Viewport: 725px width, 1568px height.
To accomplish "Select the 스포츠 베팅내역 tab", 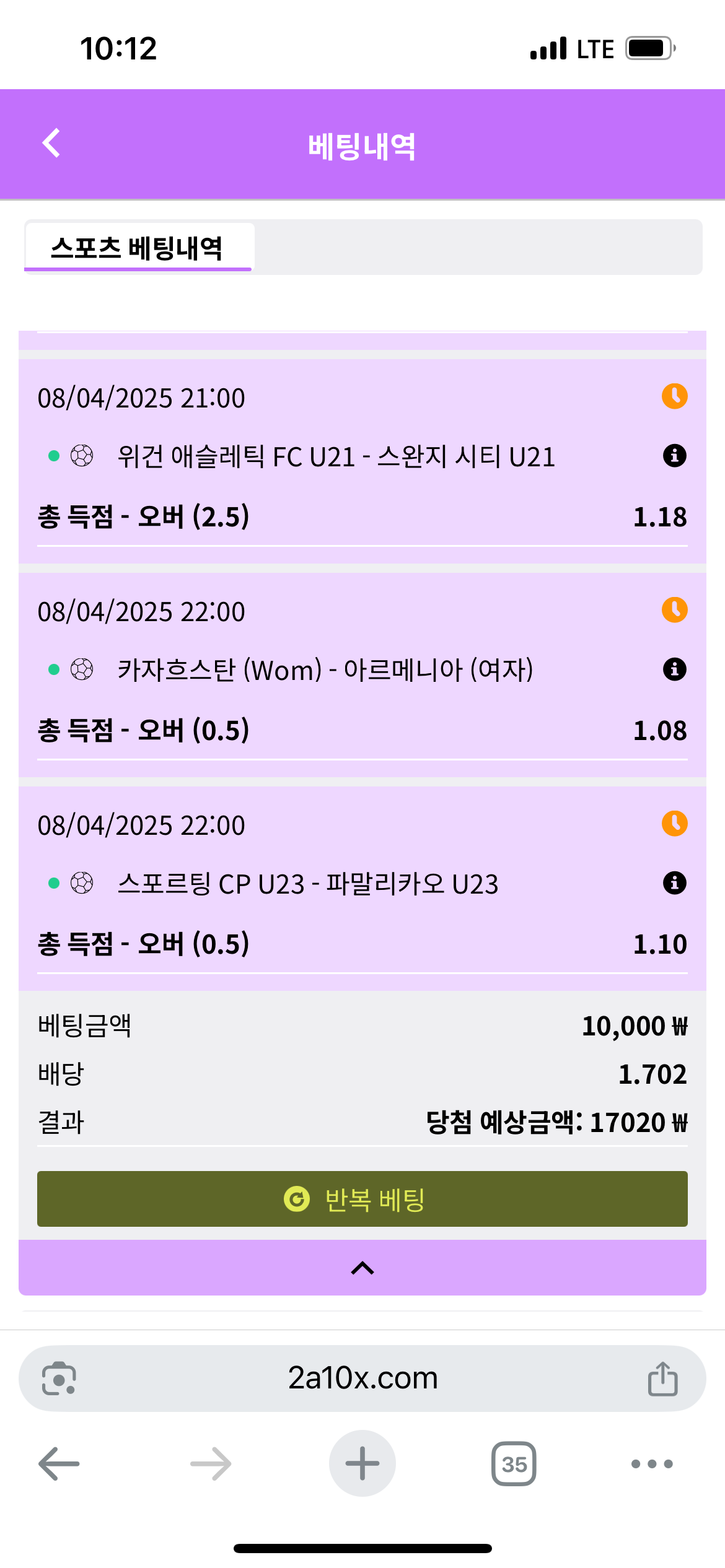I will [x=138, y=248].
